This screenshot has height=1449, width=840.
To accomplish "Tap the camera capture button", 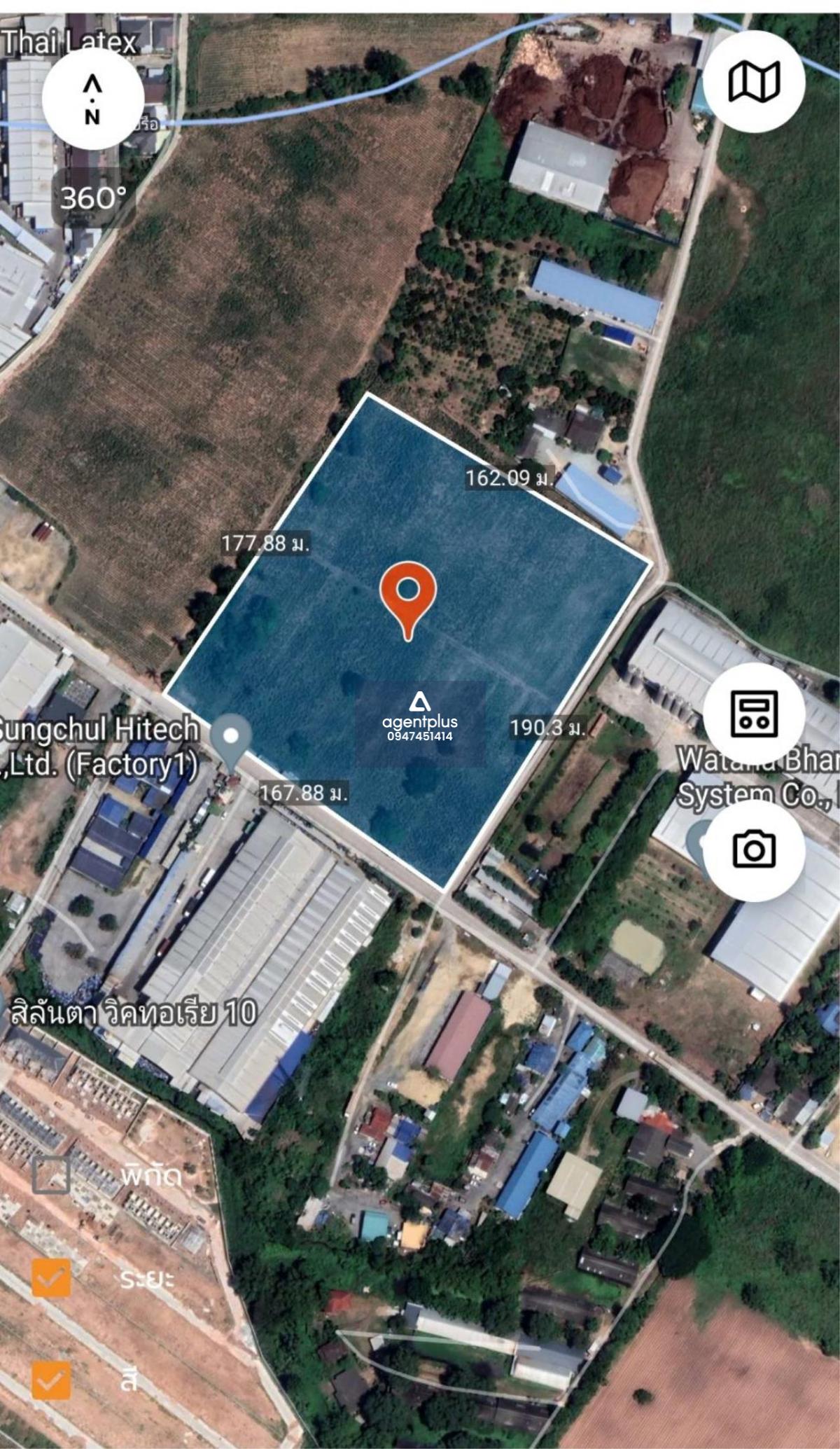I will pyautogui.click(x=754, y=850).
